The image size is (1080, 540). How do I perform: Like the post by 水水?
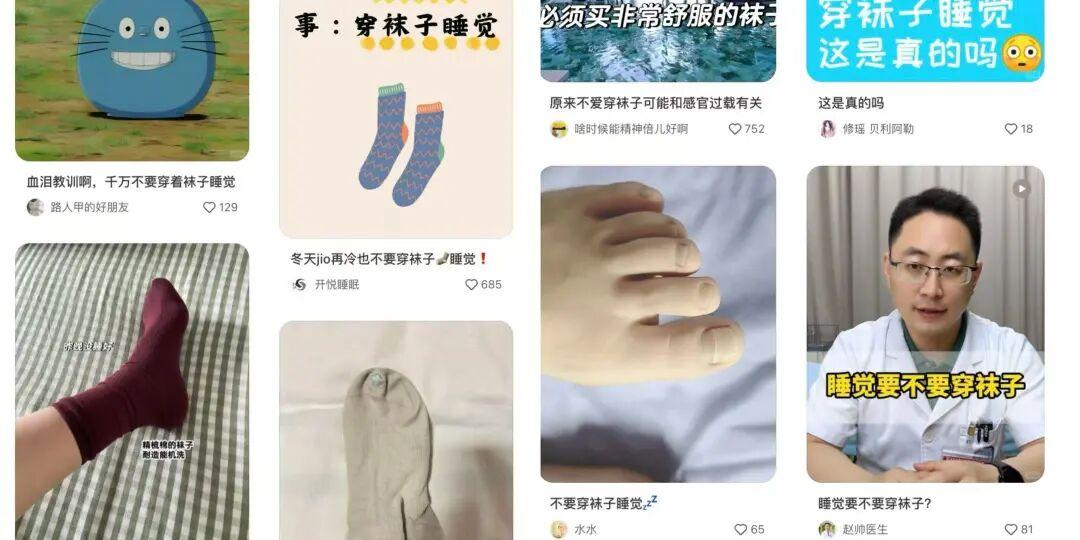click(x=741, y=530)
